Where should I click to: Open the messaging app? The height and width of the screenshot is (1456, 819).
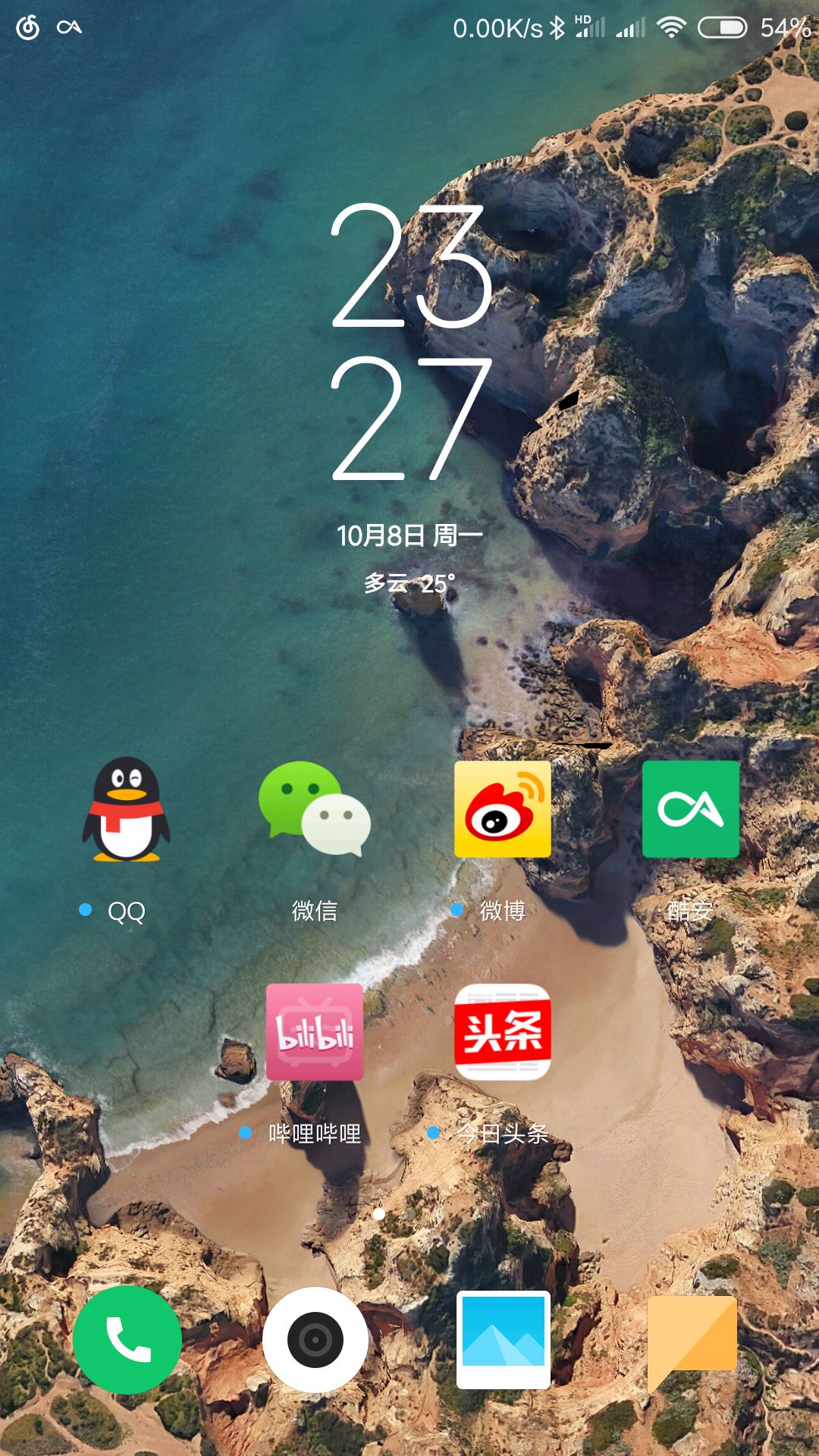pyautogui.click(x=691, y=1340)
